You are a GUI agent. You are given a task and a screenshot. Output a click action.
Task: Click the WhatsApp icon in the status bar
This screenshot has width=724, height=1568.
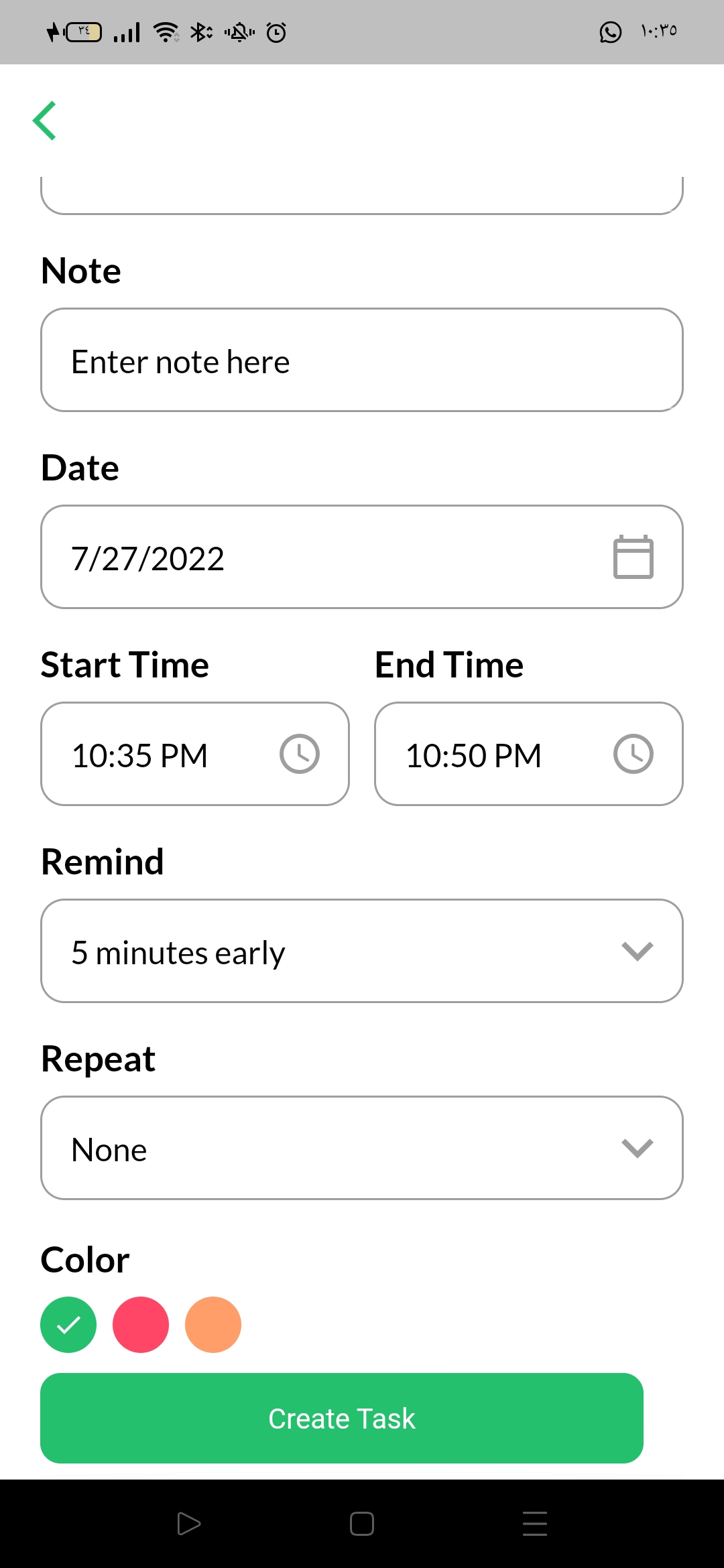point(610,31)
